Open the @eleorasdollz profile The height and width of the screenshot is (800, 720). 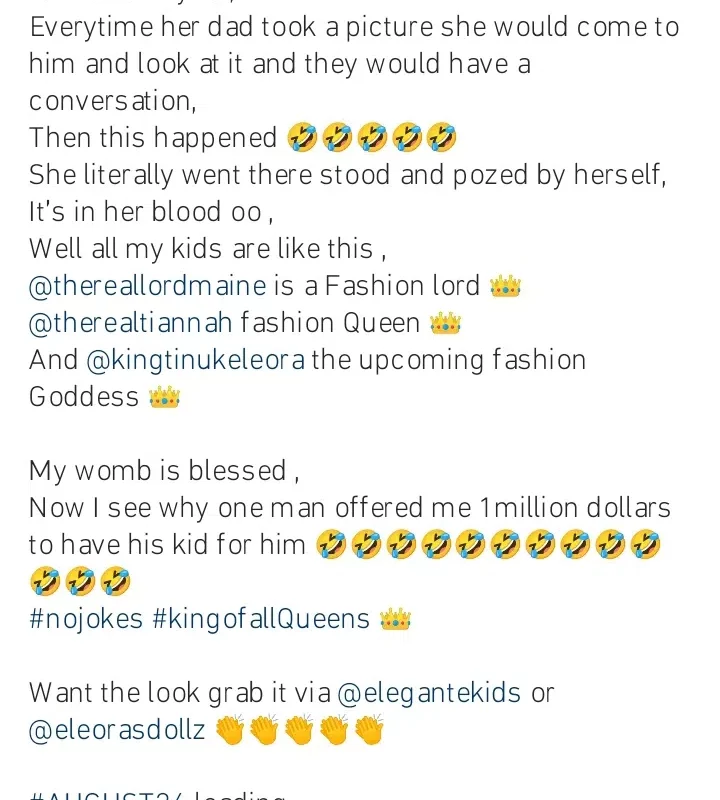point(117,729)
